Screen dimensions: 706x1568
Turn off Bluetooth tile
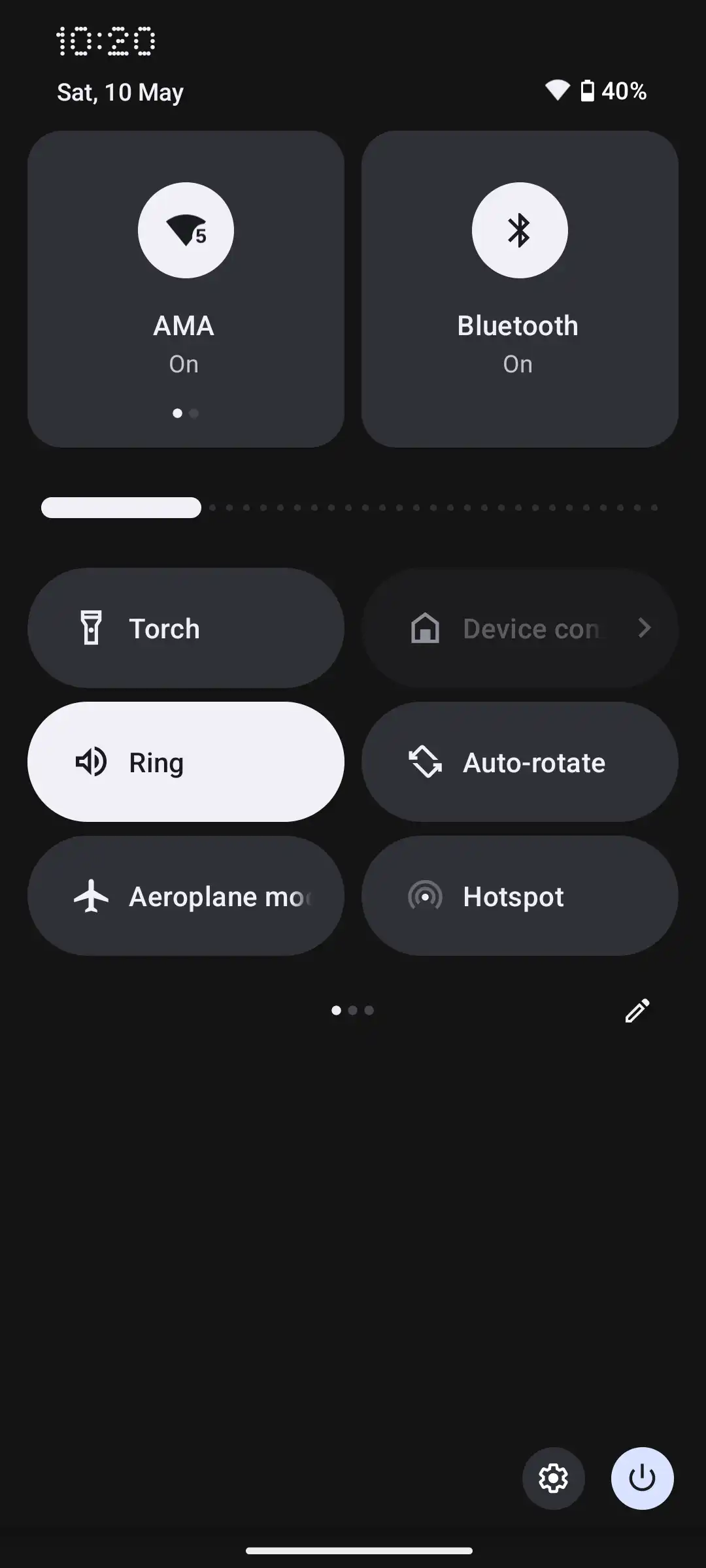[520, 231]
